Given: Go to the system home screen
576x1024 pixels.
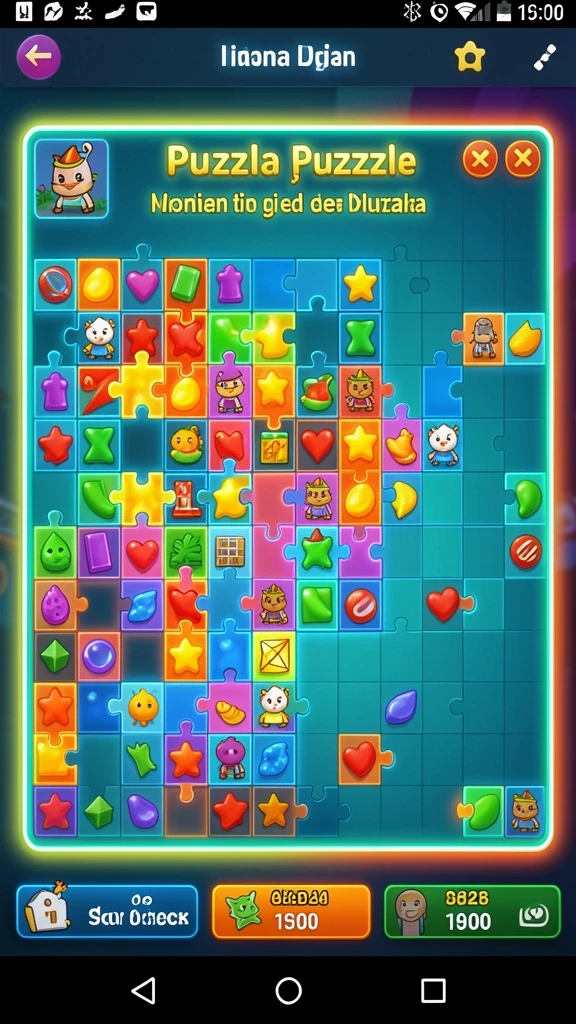Looking at the screenshot, I should tap(289, 990).
